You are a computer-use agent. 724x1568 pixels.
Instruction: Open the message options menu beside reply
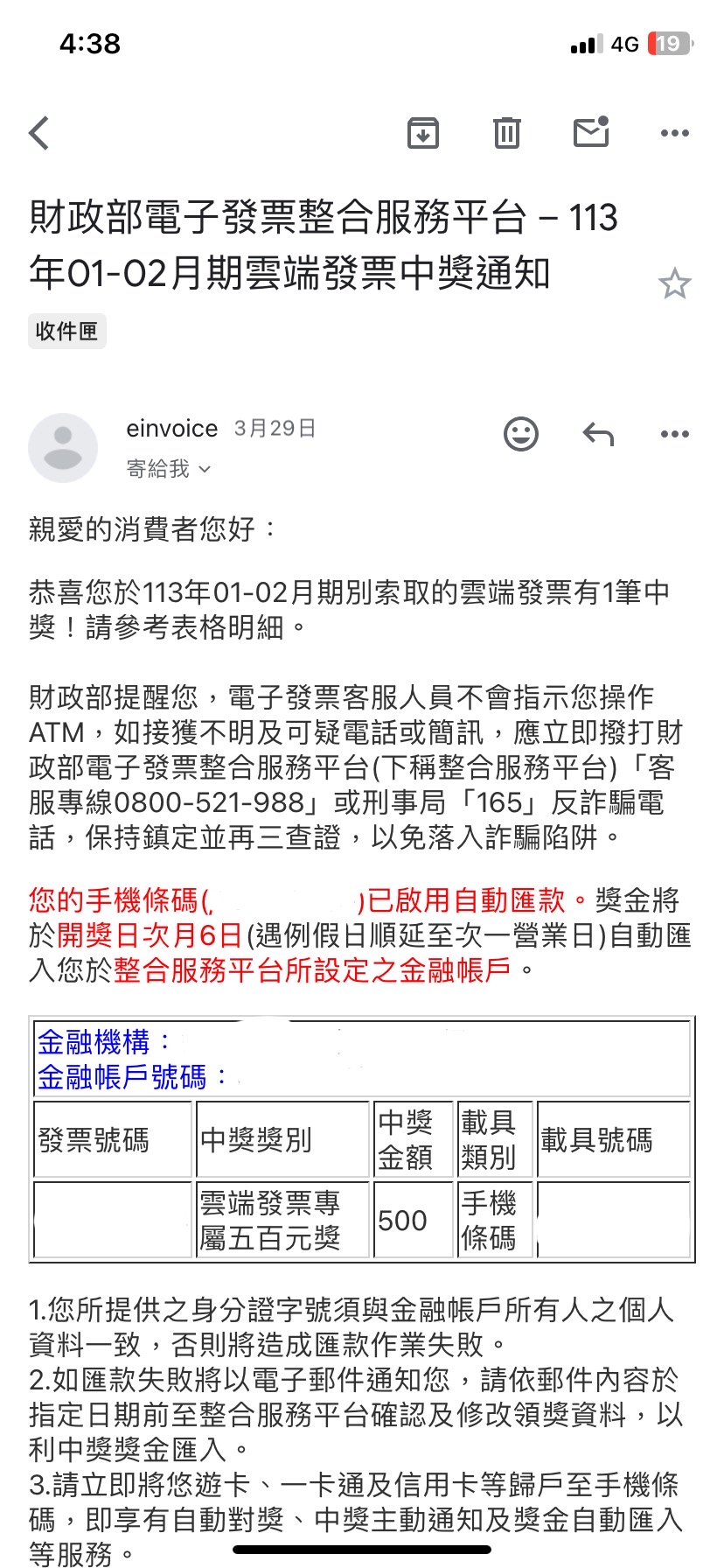674,434
